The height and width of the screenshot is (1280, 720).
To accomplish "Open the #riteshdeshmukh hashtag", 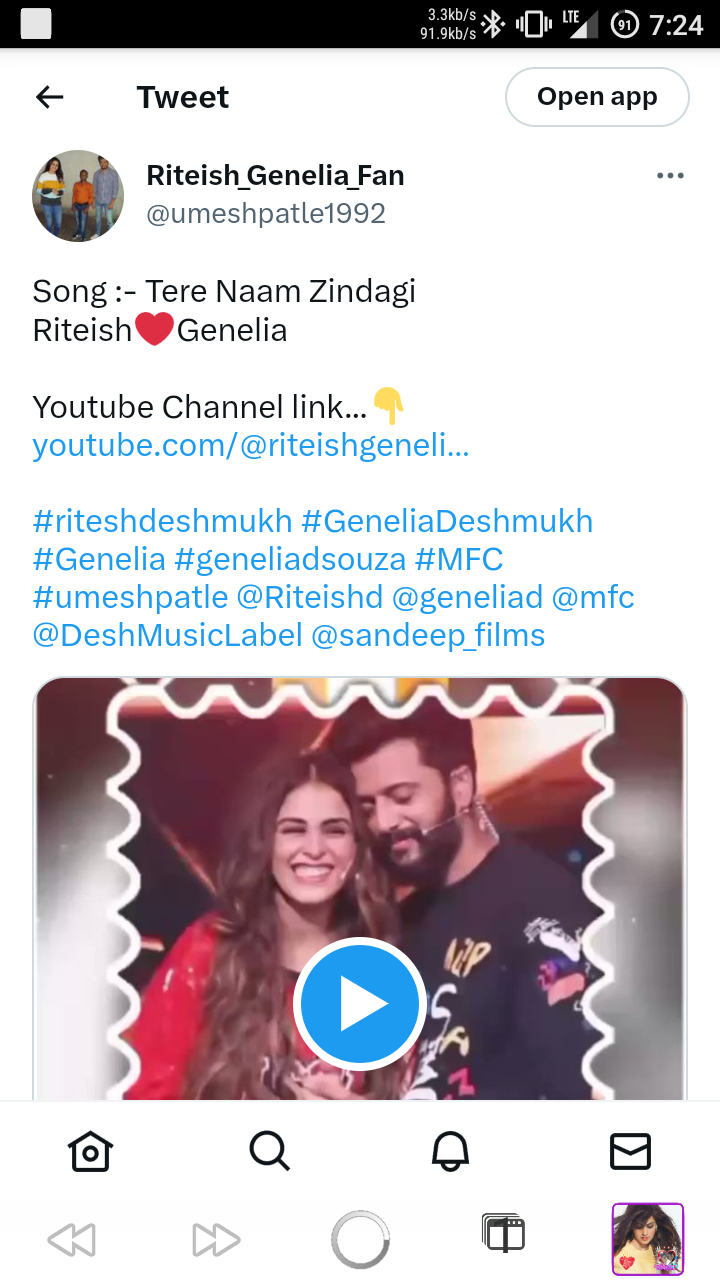I will coord(162,521).
